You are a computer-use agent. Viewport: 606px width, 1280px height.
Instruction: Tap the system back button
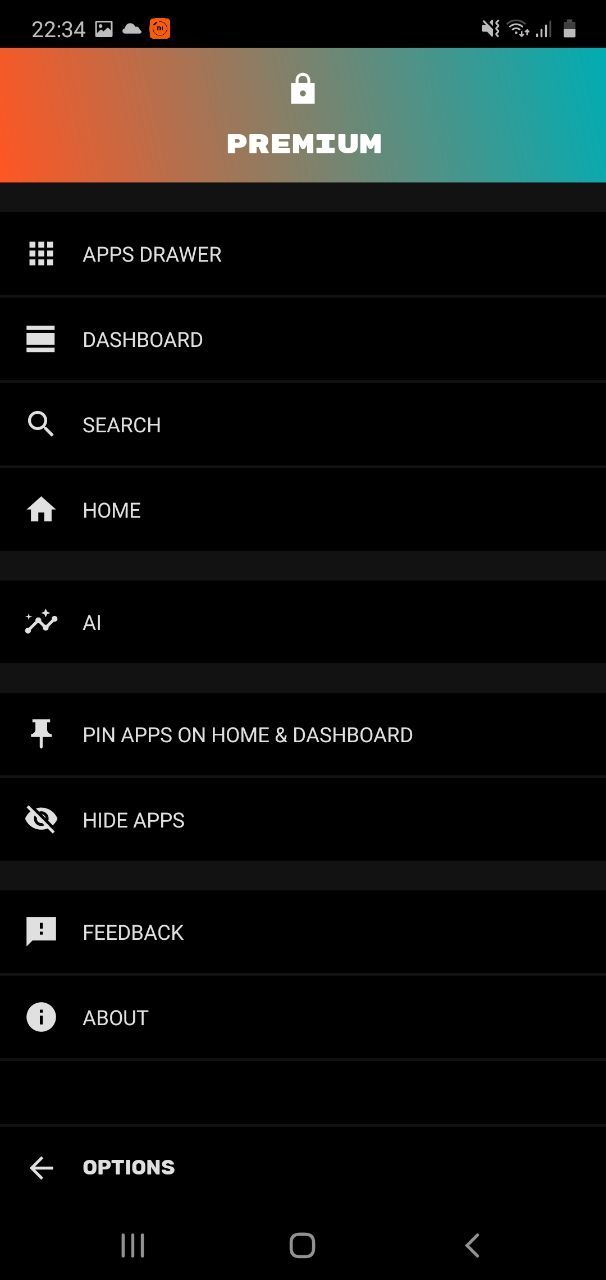click(472, 1245)
